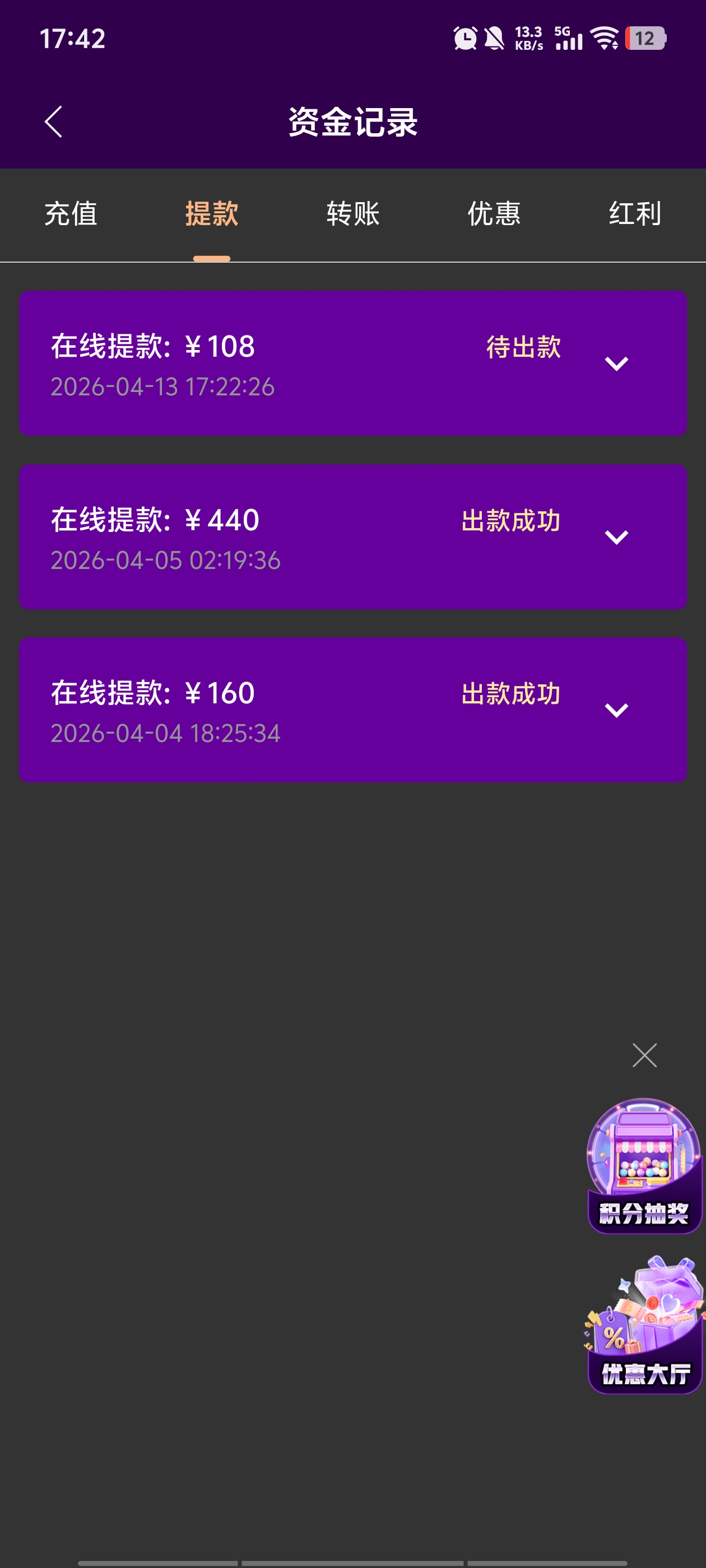Show the 红利 tab

(x=635, y=214)
